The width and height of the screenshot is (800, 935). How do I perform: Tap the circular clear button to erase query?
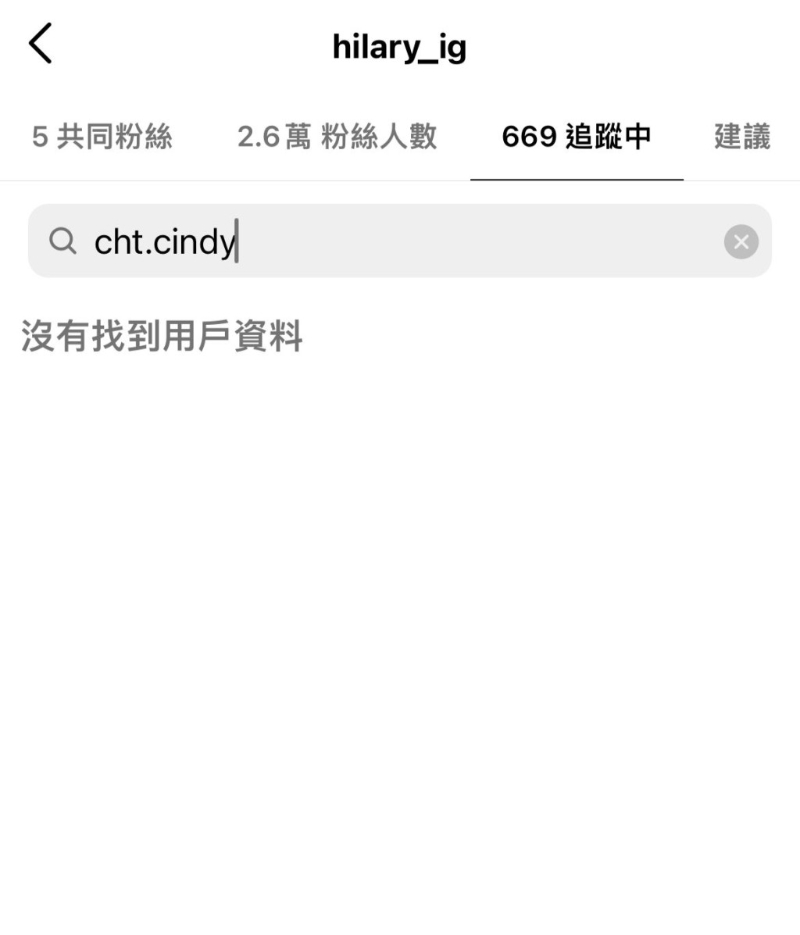click(740, 241)
